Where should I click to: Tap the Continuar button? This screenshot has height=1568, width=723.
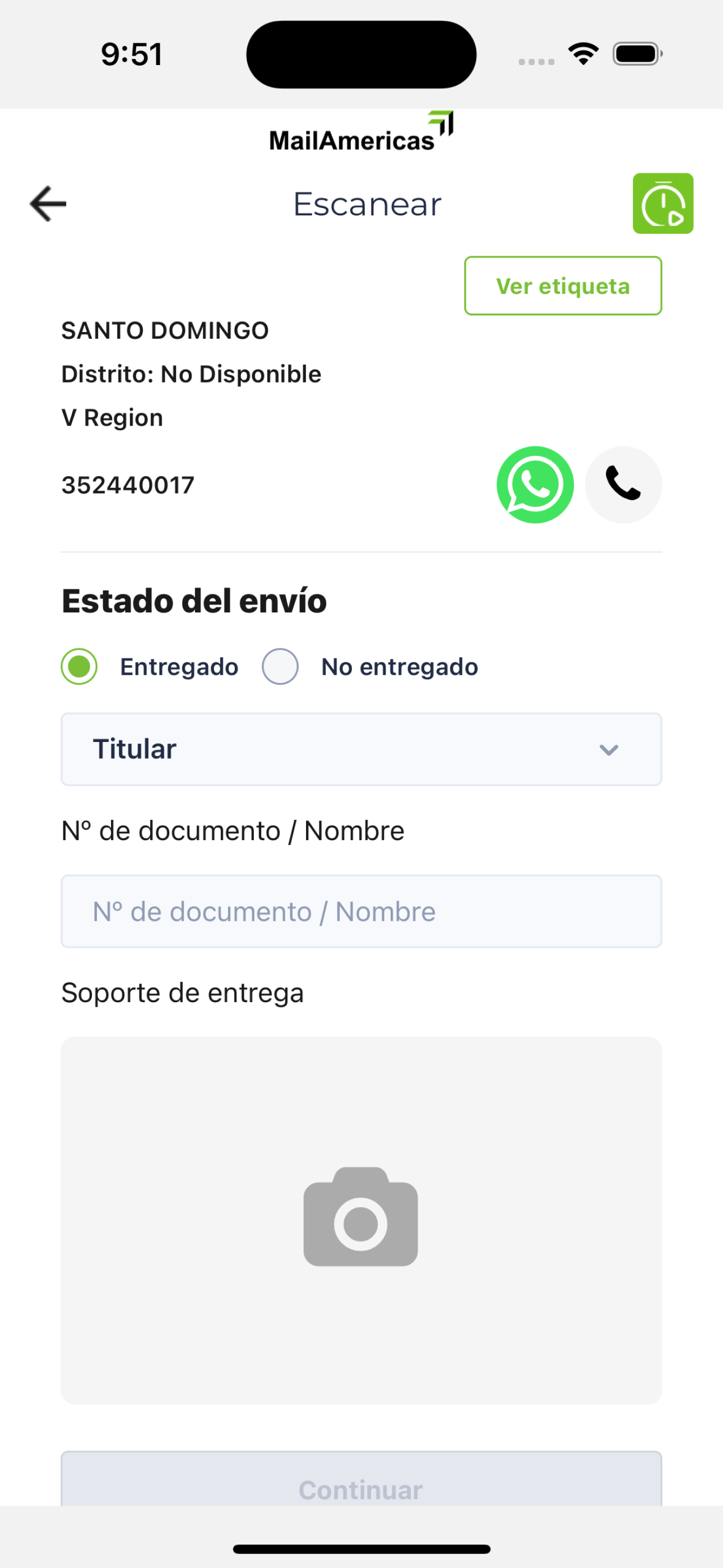point(361,1478)
